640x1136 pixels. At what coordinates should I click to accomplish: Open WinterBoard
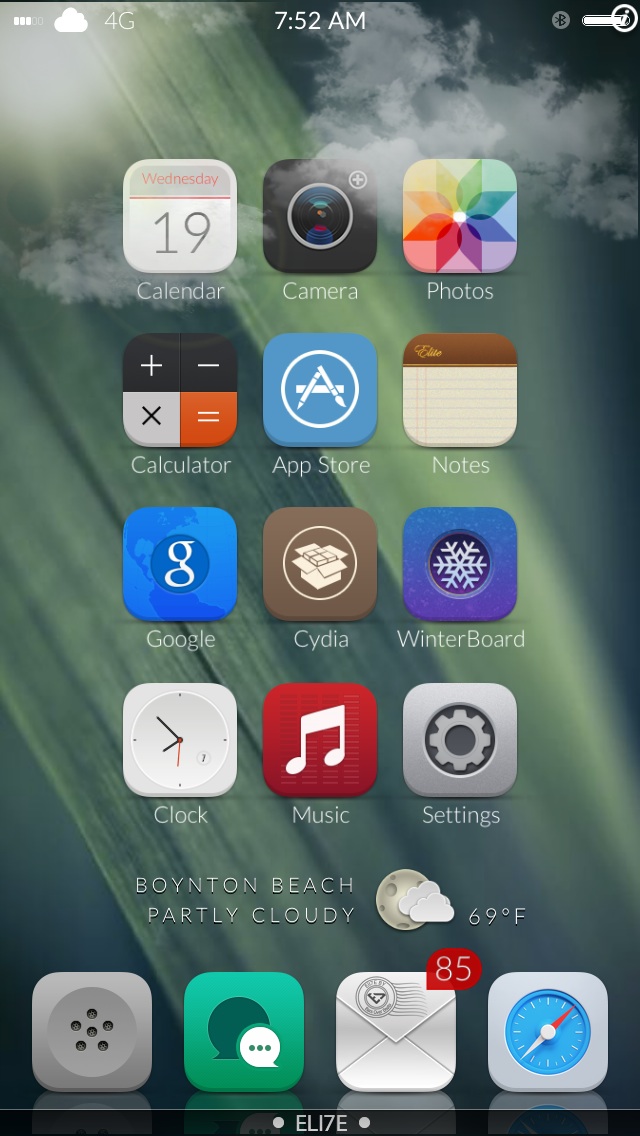click(460, 564)
